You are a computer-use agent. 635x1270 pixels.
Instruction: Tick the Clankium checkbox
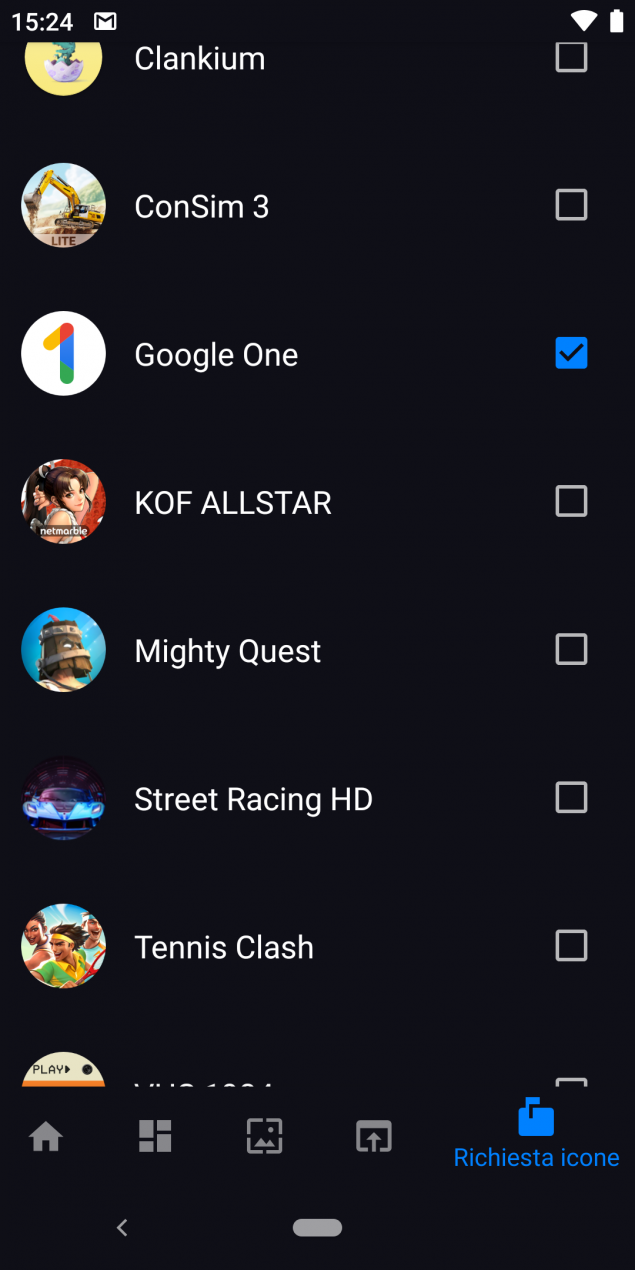click(571, 58)
